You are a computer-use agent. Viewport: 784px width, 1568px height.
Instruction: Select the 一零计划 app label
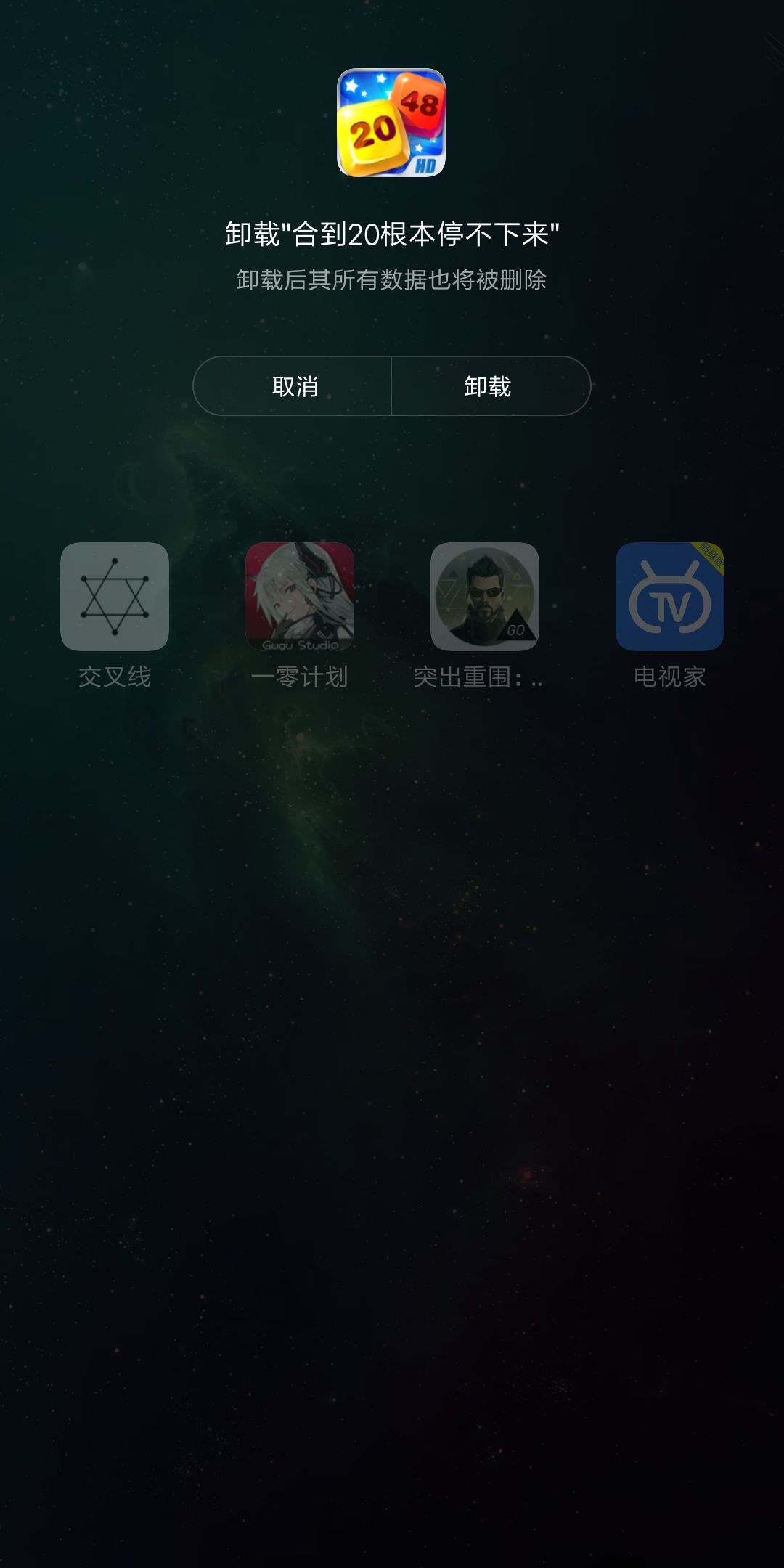point(301,677)
